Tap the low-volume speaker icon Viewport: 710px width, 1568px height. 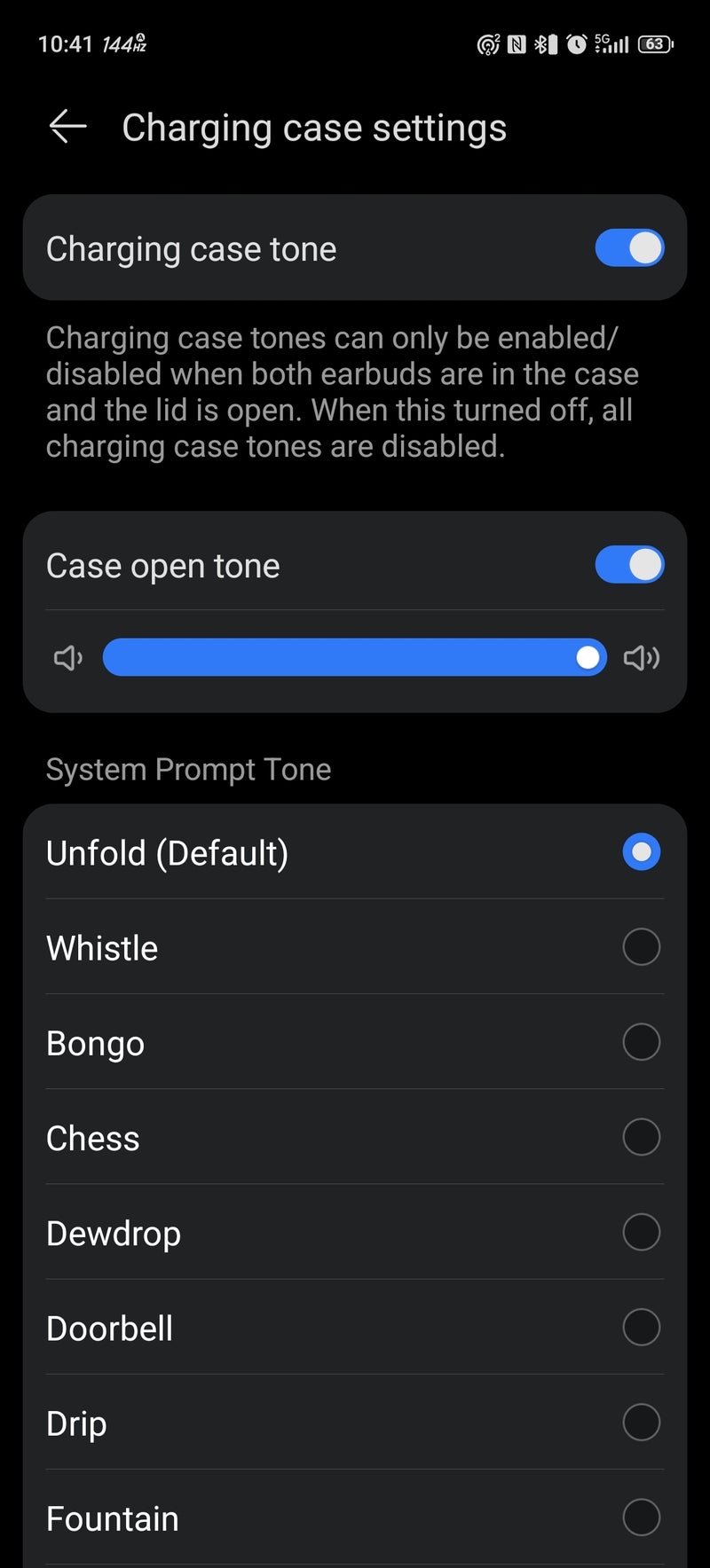pos(67,657)
